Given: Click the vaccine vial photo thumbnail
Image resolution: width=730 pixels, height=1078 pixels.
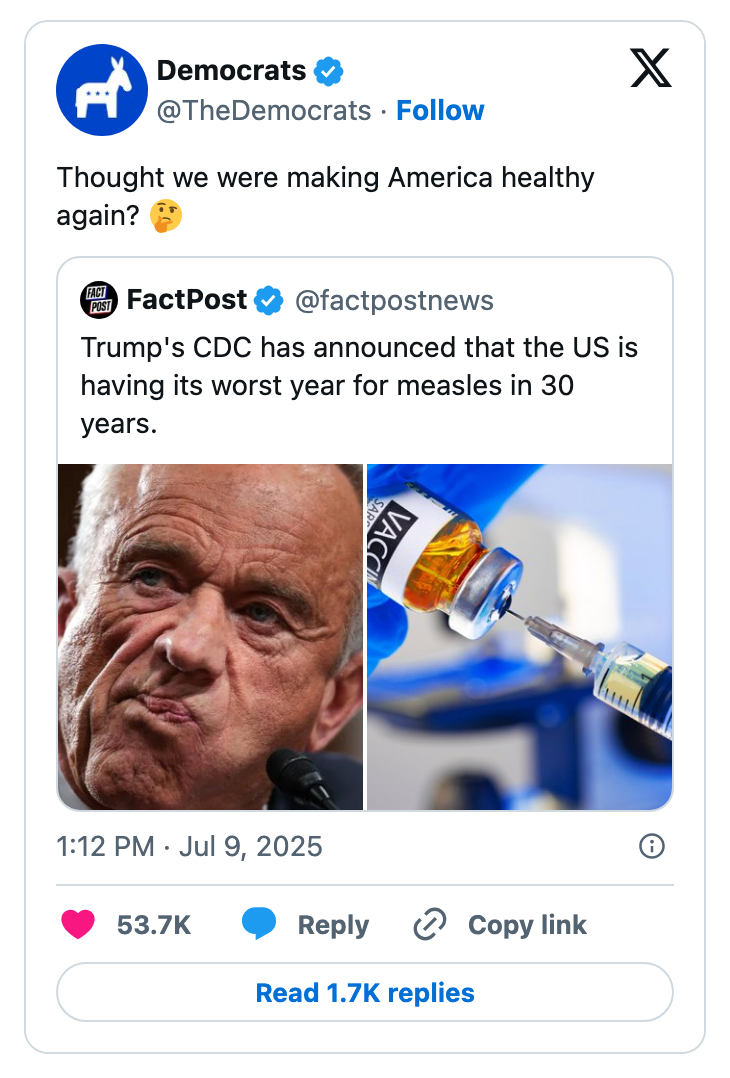Looking at the screenshot, I should pos(520,635).
